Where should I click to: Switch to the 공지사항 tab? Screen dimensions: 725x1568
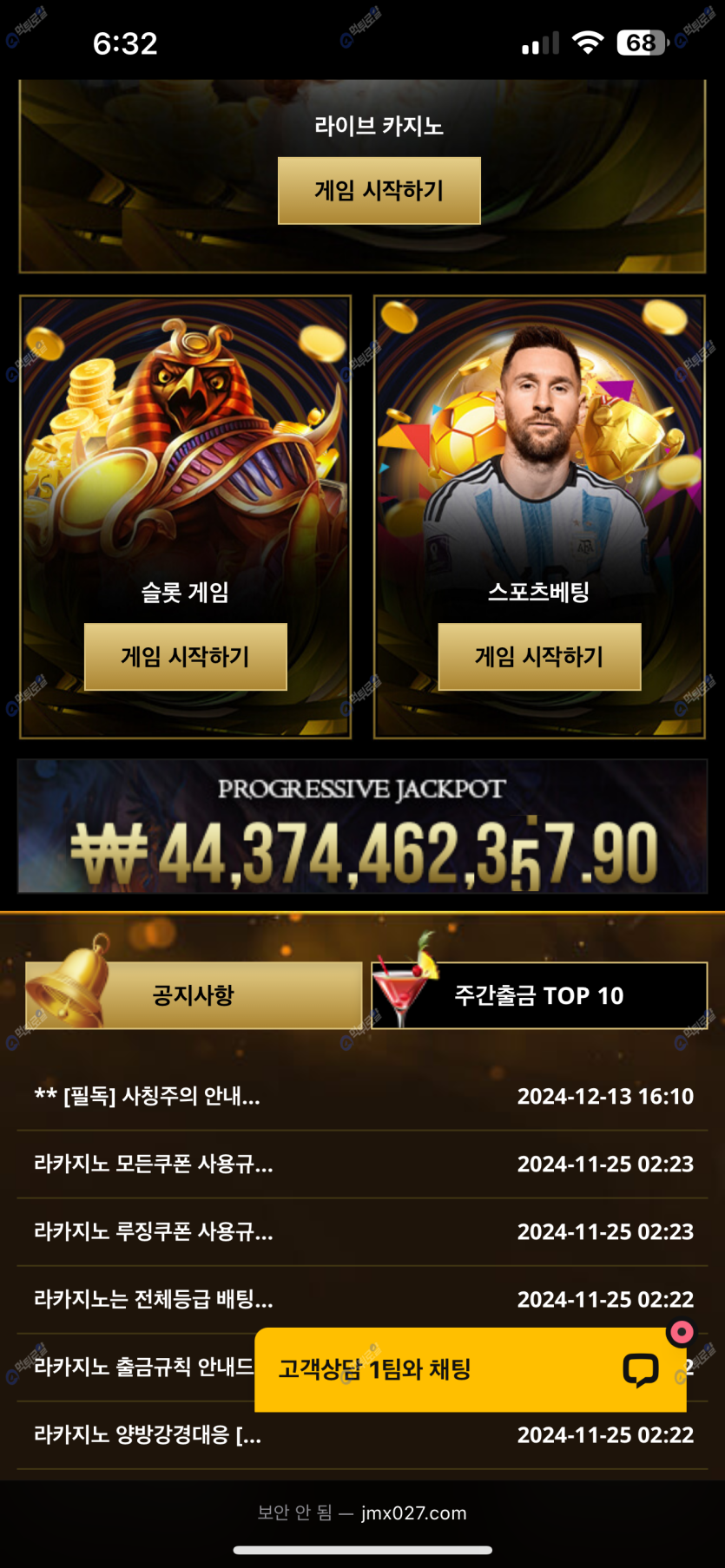[x=194, y=995]
